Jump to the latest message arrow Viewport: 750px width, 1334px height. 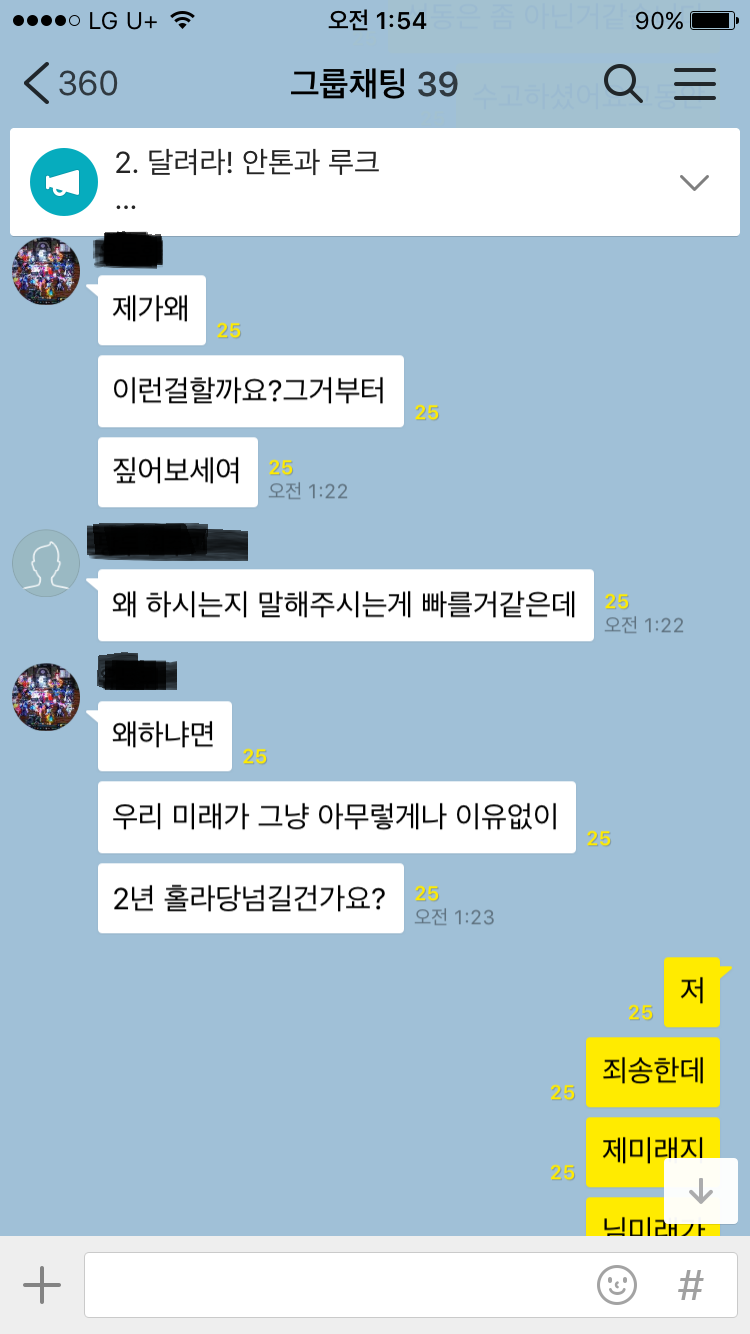(701, 1191)
